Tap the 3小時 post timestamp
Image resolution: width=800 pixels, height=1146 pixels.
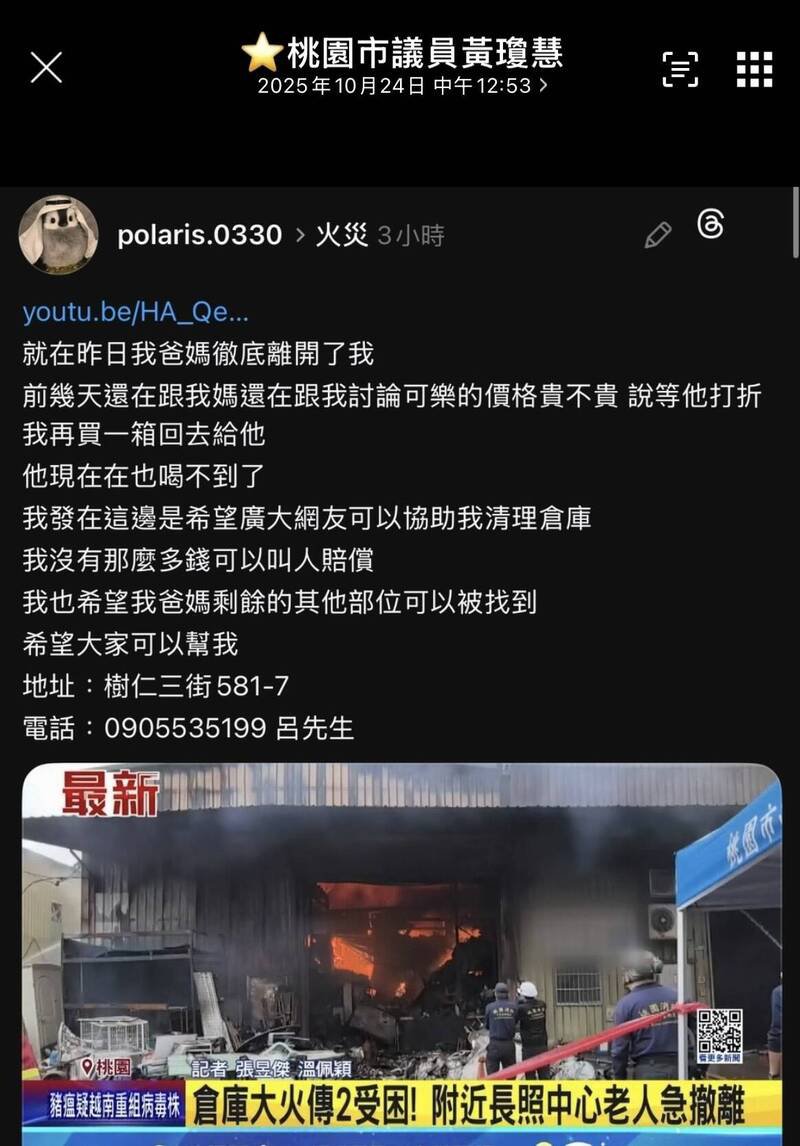point(413,234)
